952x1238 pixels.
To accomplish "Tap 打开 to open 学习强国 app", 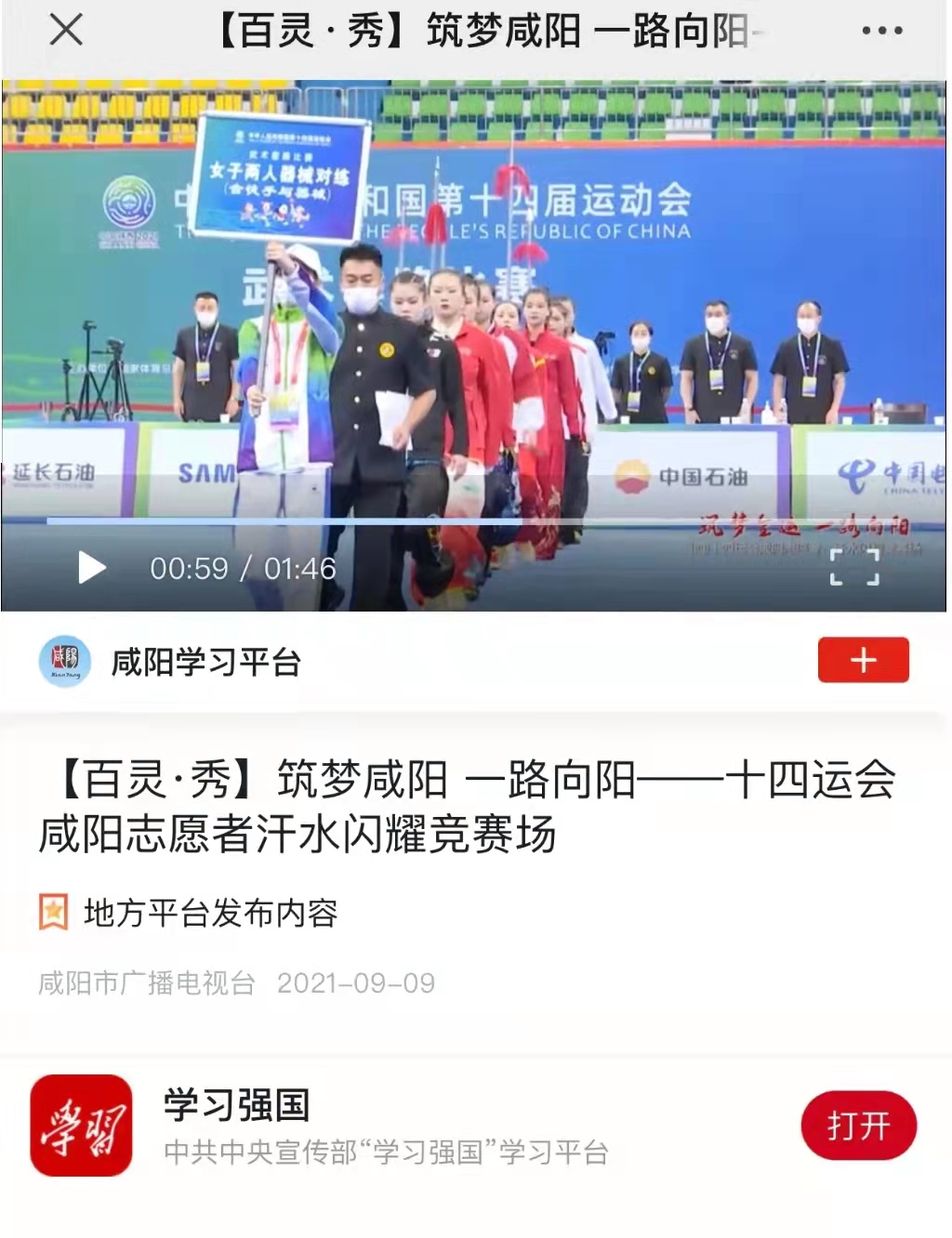I will 858,1126.
